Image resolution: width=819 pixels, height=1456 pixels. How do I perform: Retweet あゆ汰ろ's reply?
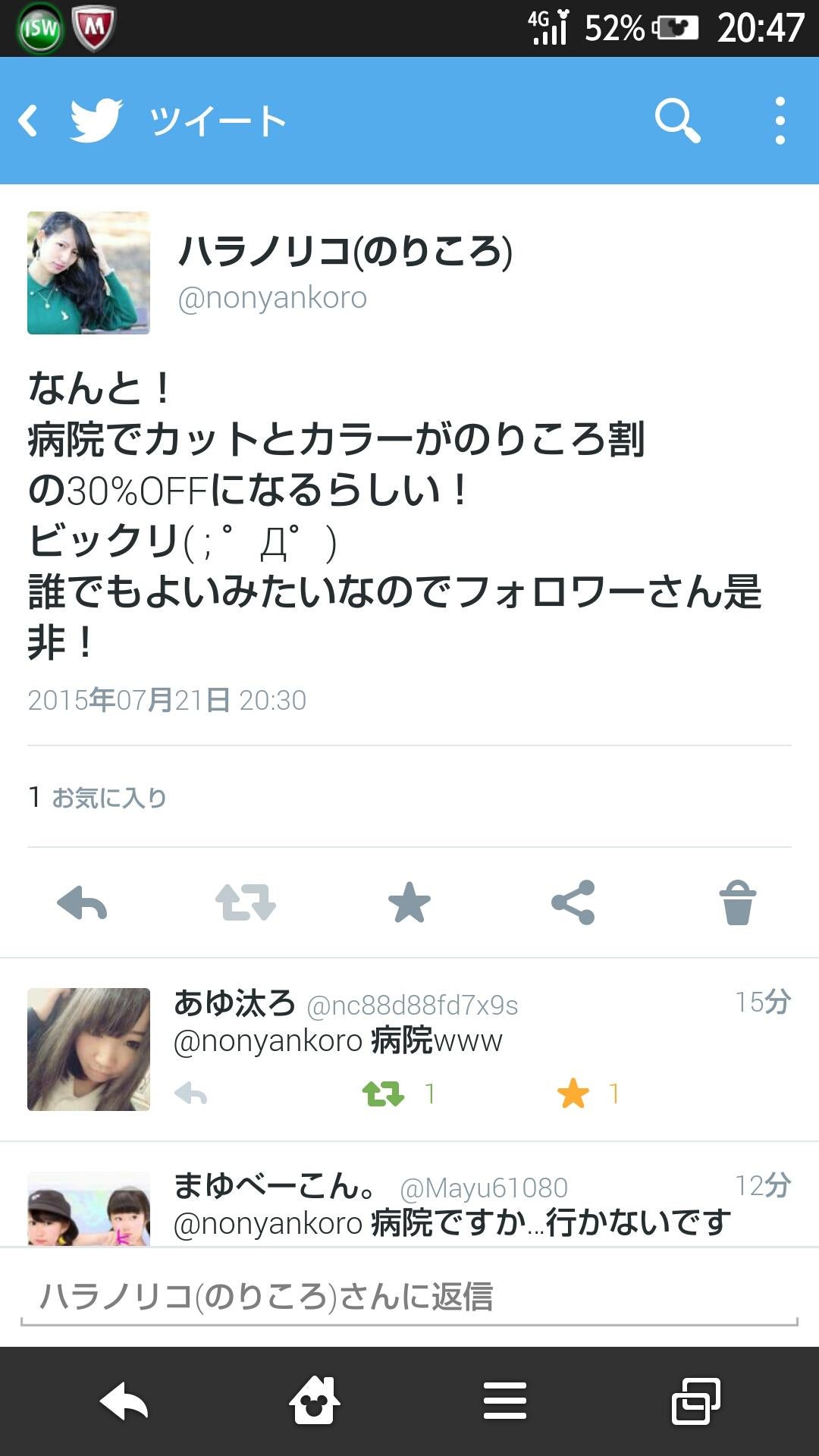384,1094
